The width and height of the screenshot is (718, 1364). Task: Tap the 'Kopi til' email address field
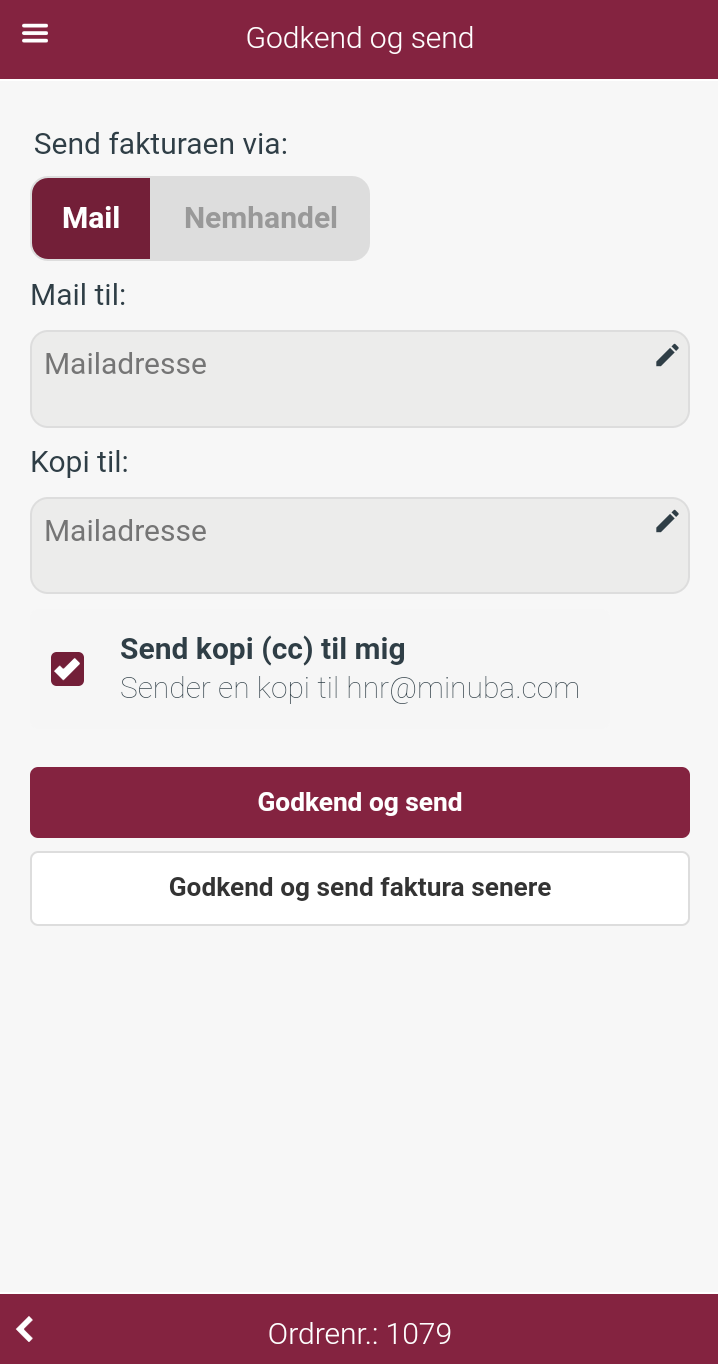tap(360, 546)
